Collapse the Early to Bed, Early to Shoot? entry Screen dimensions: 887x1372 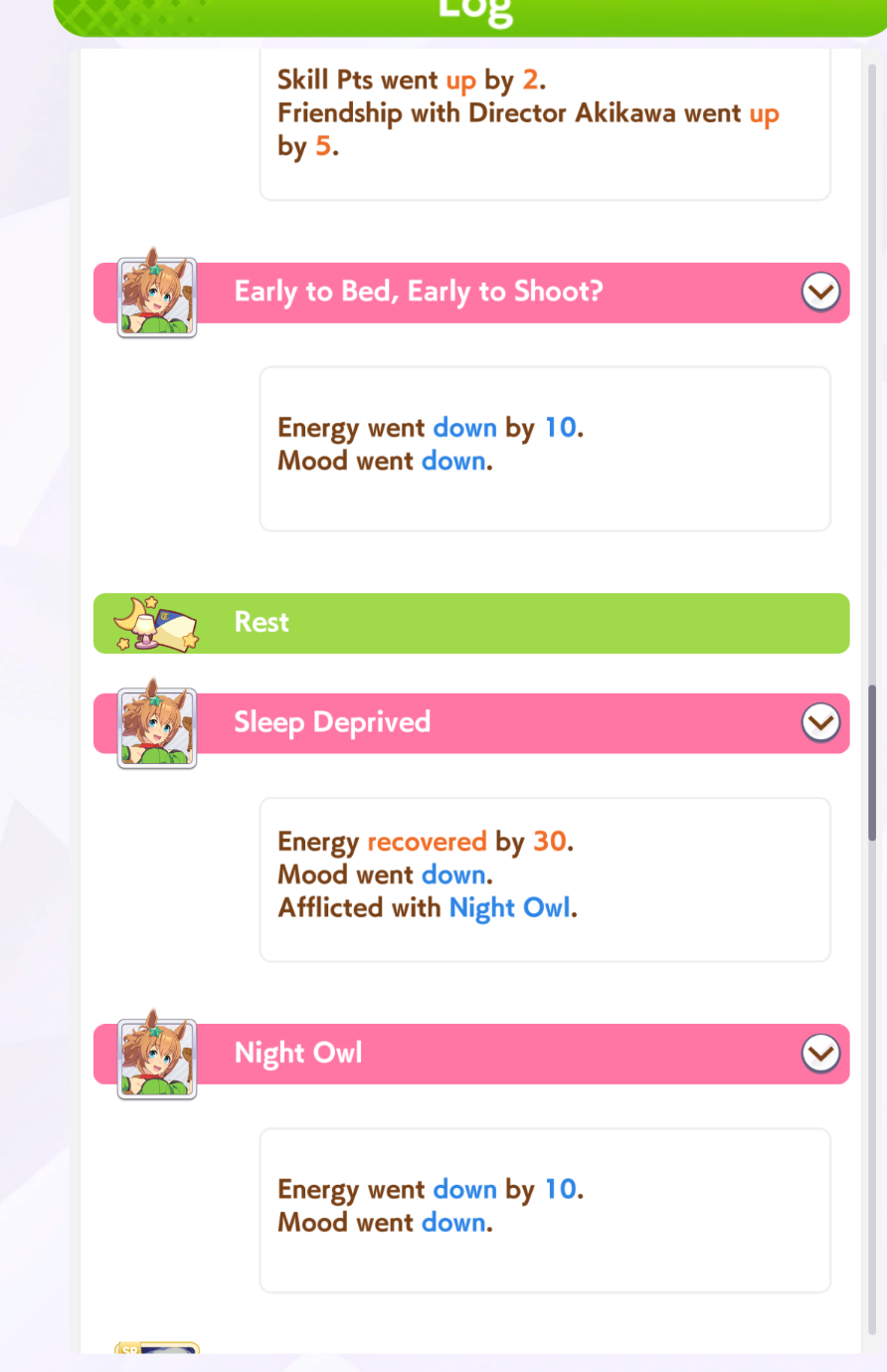[x=820, y=293]
